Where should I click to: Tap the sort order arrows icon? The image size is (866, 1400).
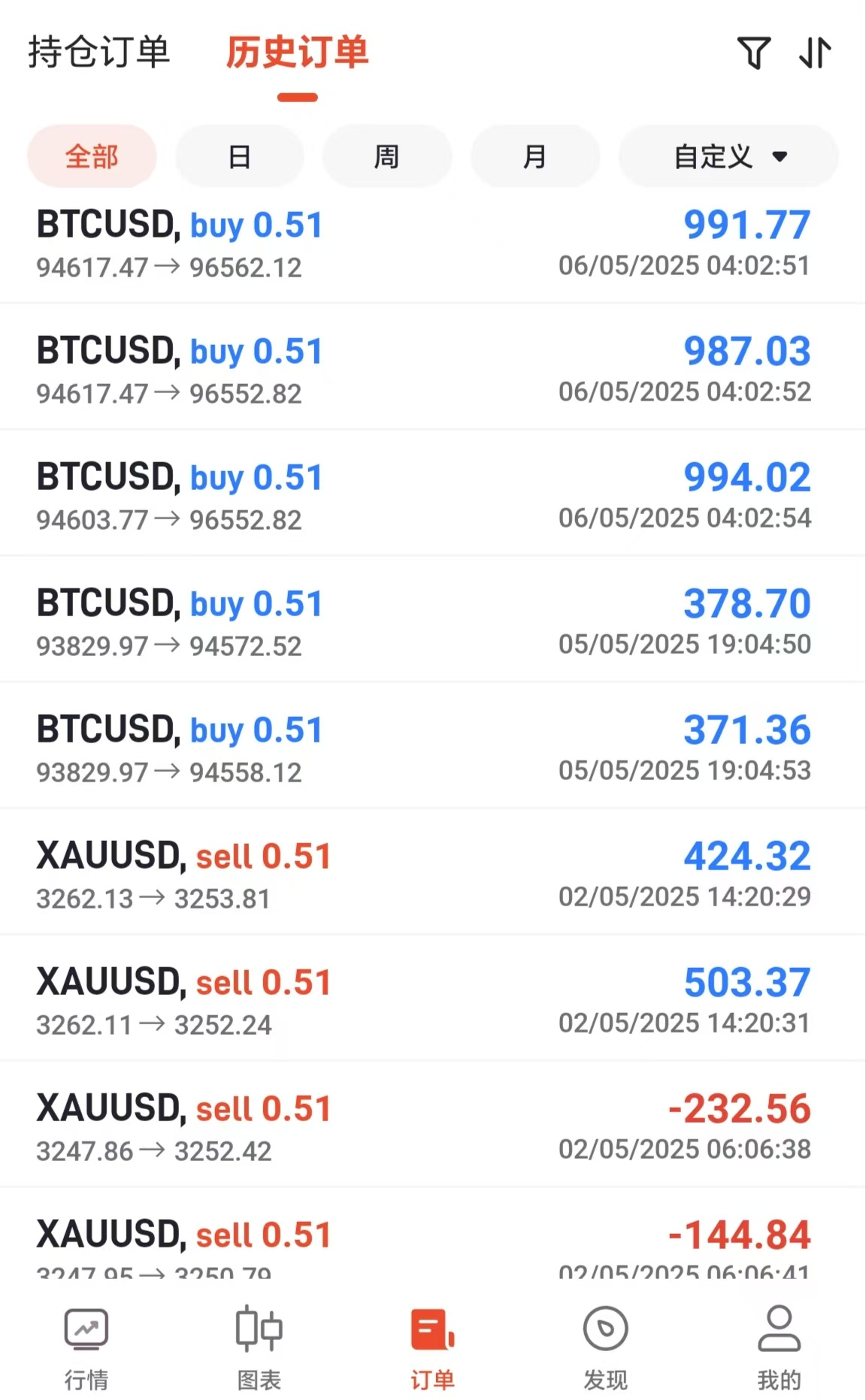pos(815,53)
